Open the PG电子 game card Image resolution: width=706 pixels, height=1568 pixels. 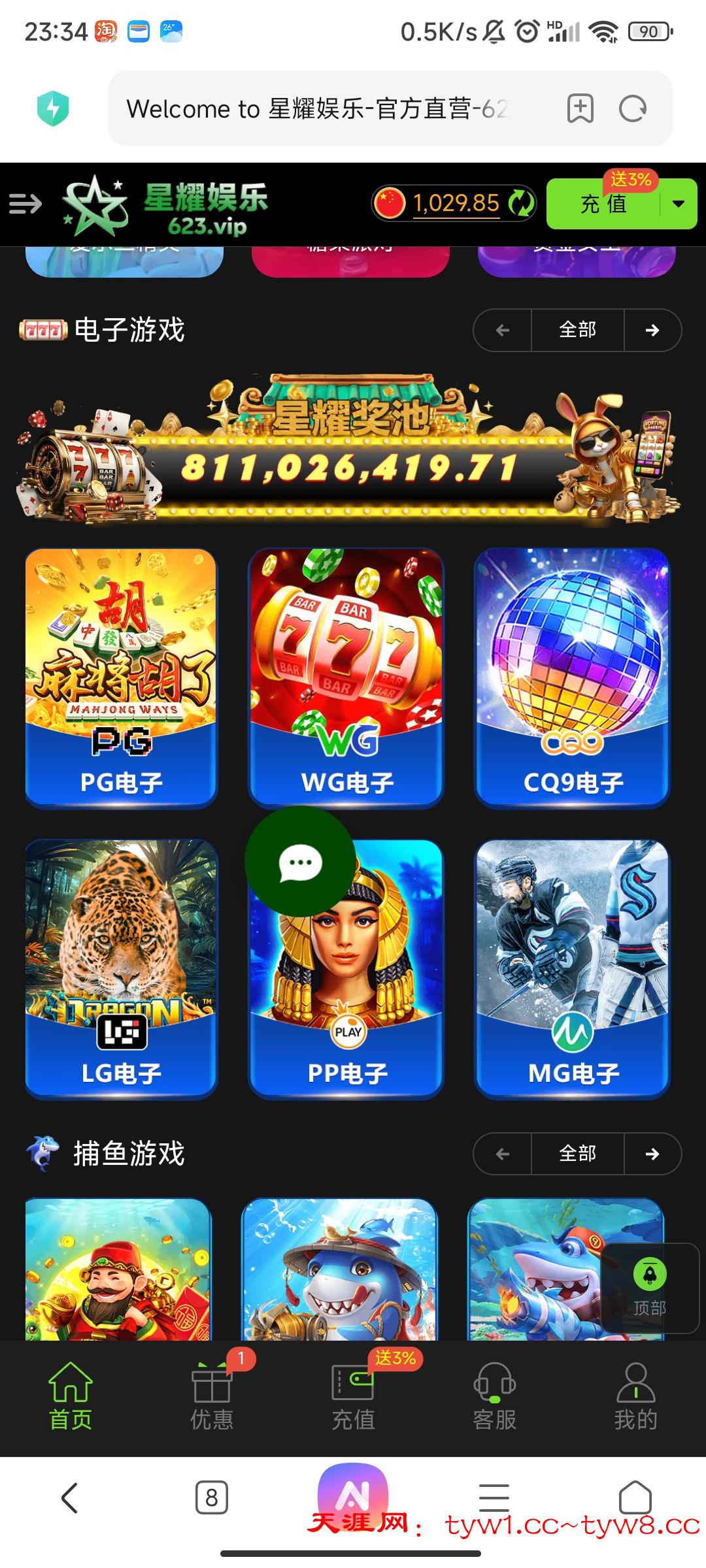point(121,678)
